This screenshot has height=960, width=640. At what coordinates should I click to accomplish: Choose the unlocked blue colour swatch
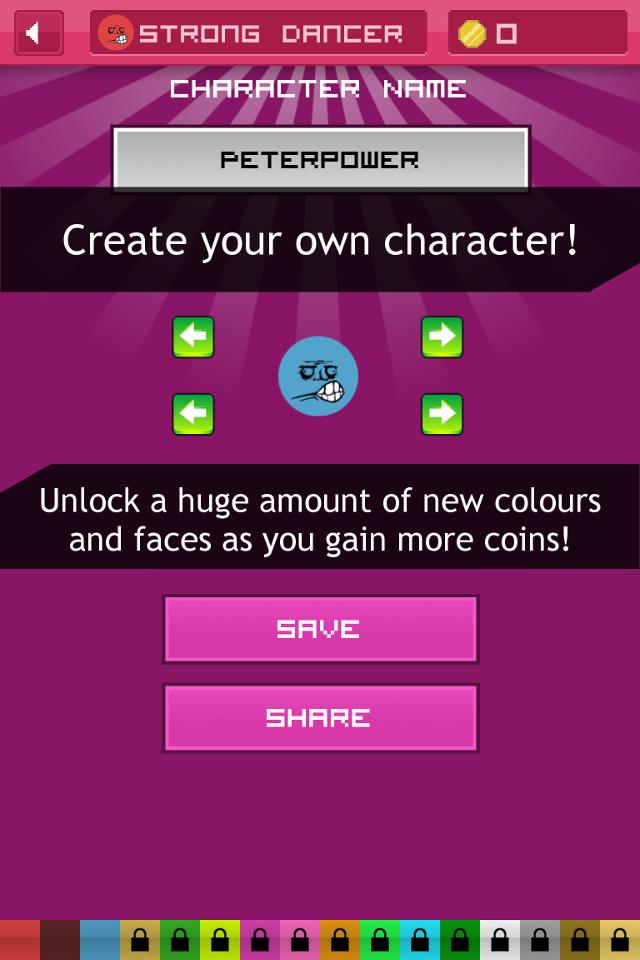[100, 940]
